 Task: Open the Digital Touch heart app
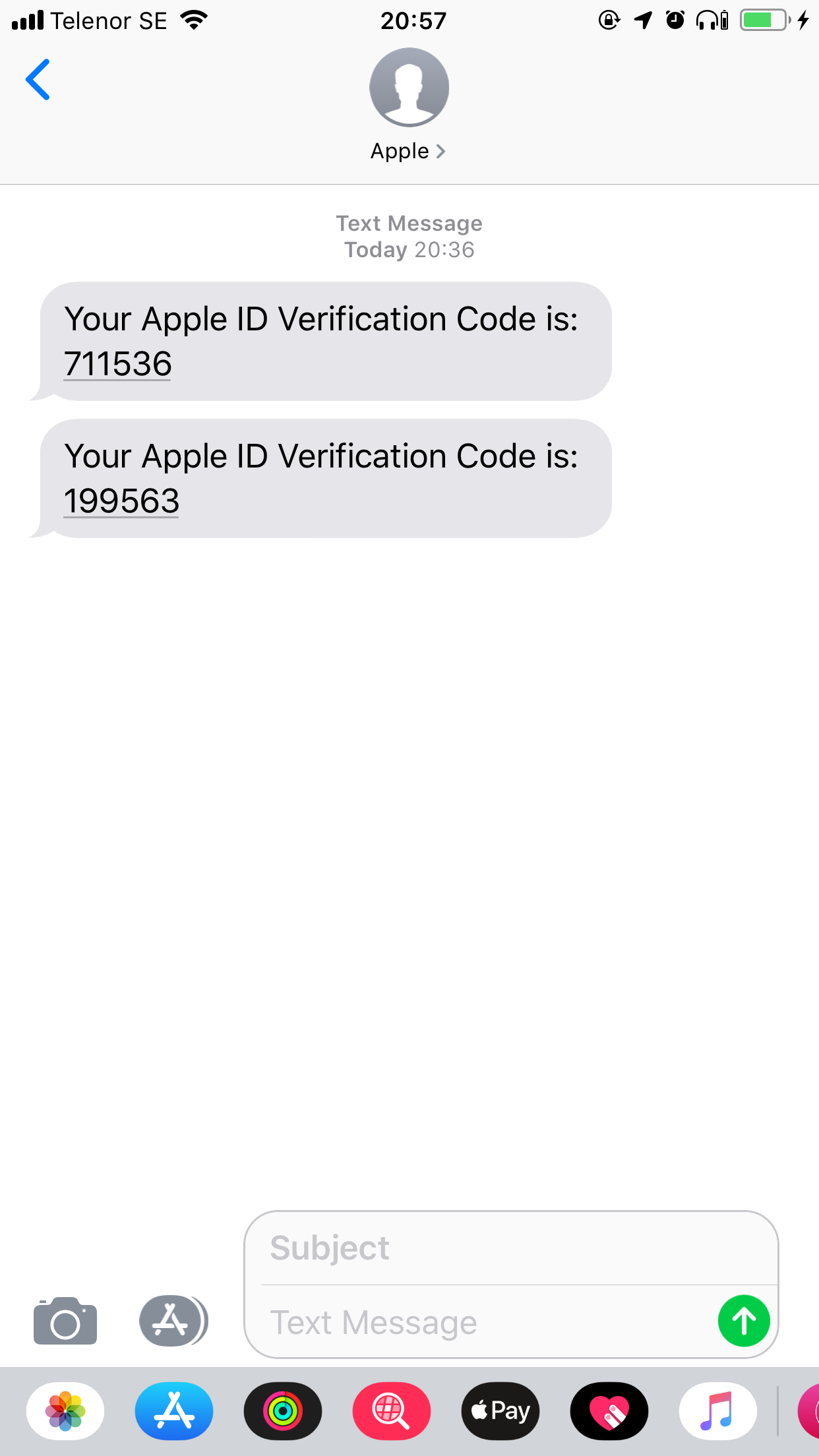click(x=609, y=1411)
